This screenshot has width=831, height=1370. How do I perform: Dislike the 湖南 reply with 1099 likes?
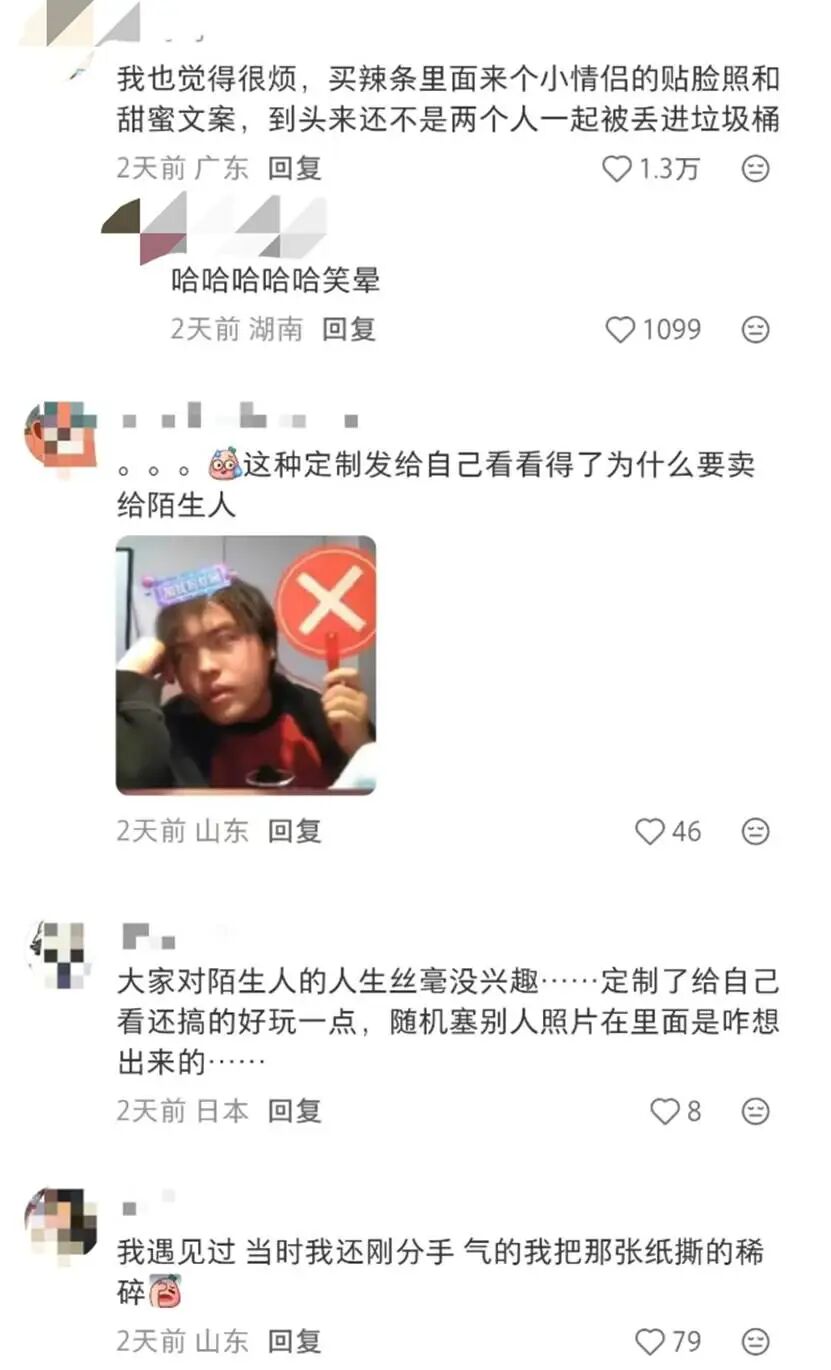(x=756, y=329)
